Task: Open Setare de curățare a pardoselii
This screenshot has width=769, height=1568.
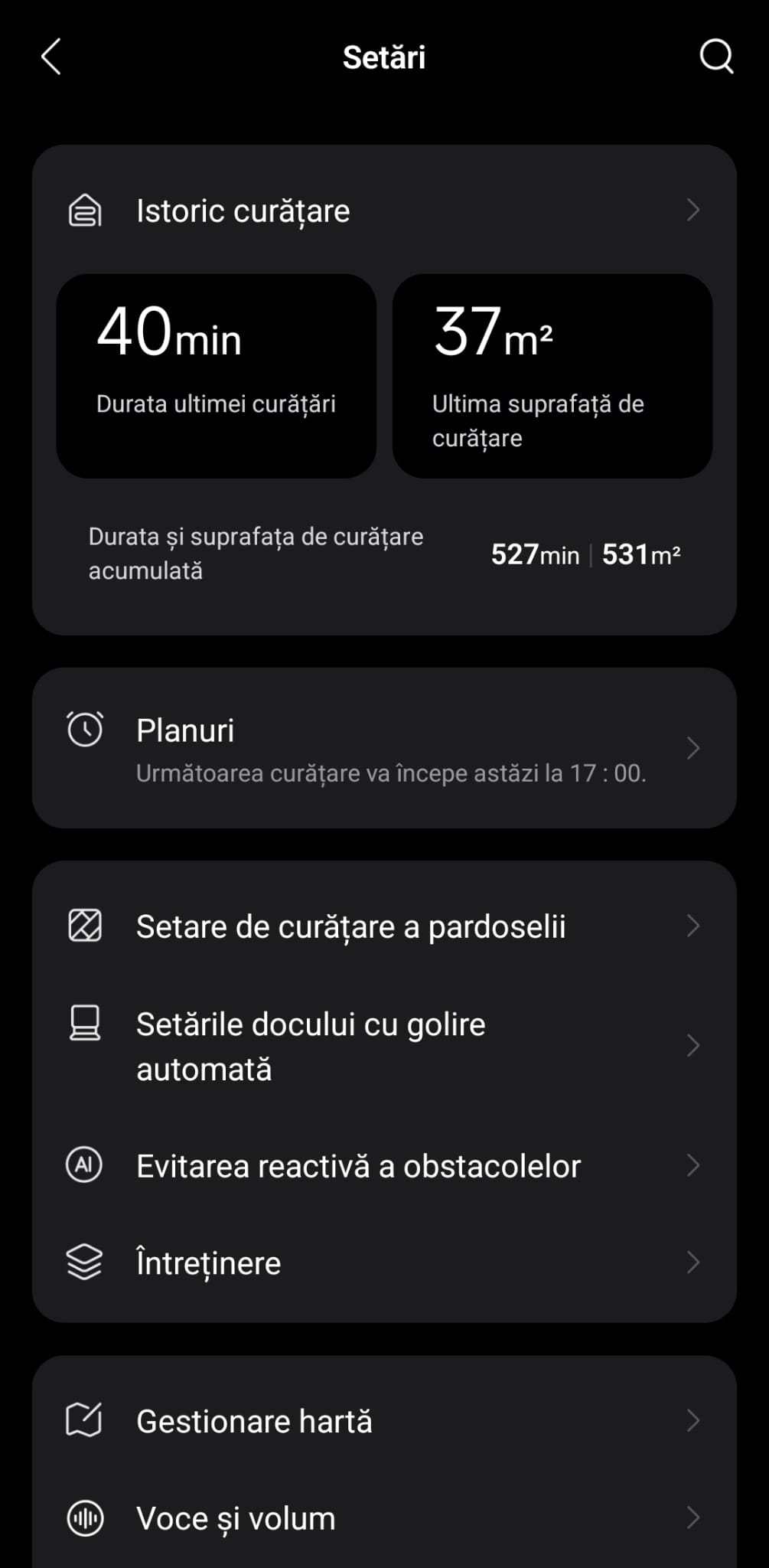Action: (383, 926)
